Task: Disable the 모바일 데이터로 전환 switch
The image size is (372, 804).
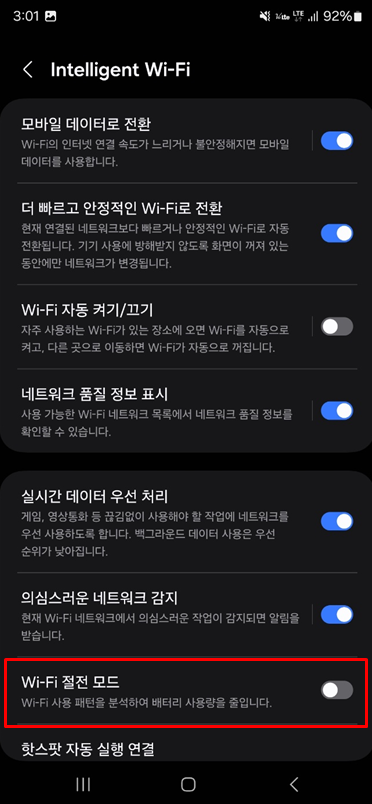Action: (337, 140)
